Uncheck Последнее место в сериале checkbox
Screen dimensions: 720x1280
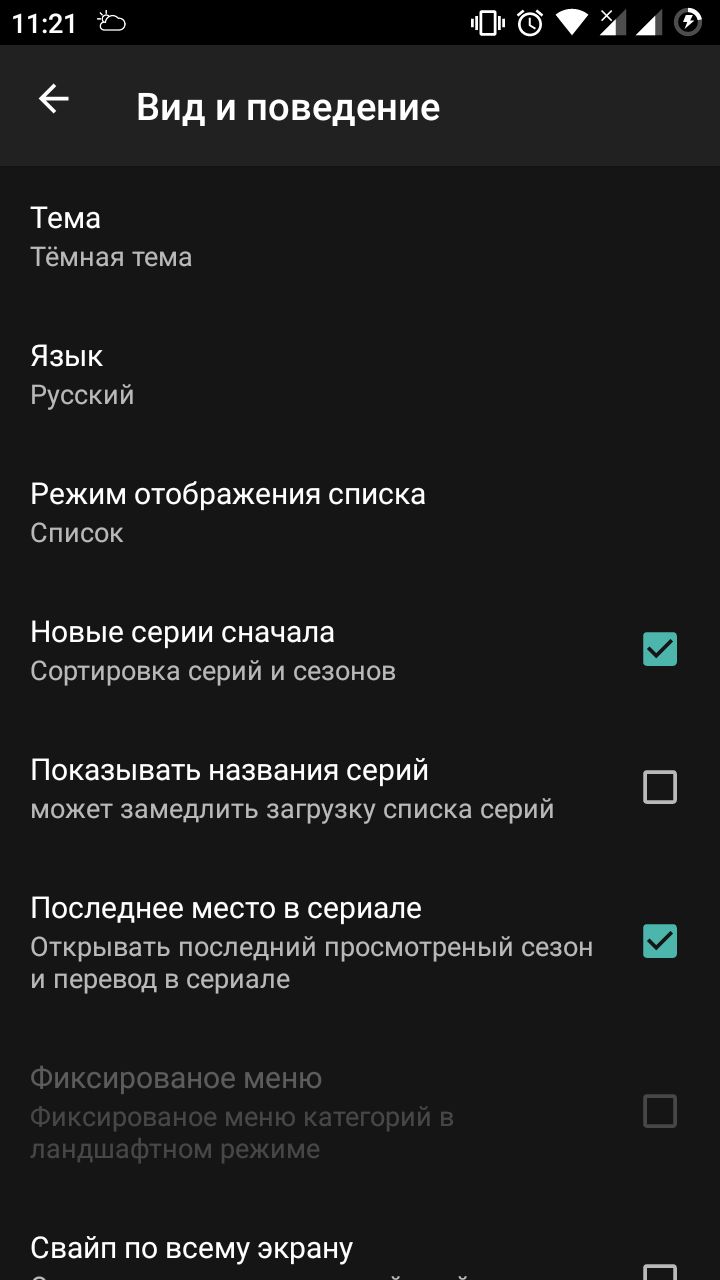(x=659, y=942)
